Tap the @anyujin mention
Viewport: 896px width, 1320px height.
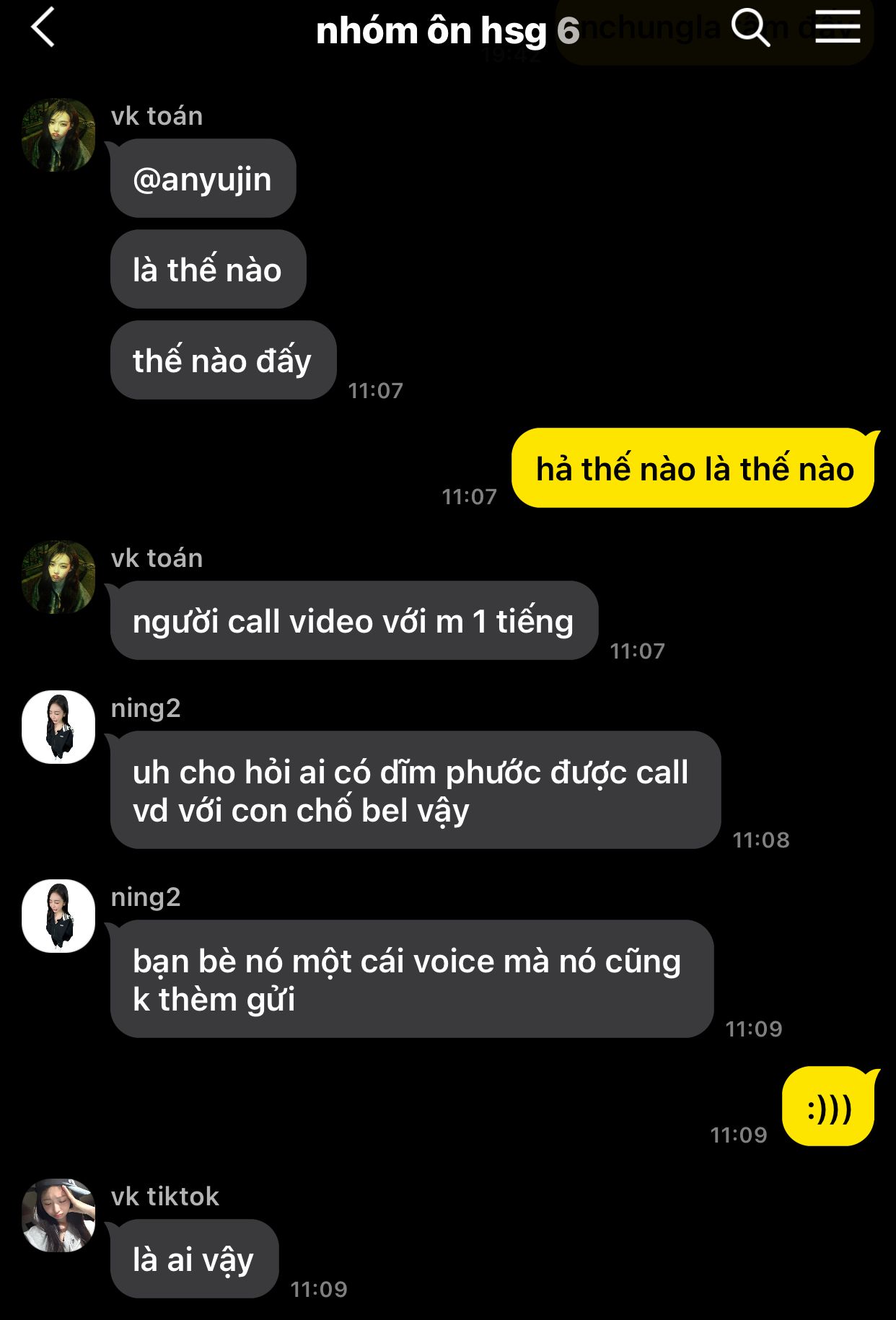(203, 179)
